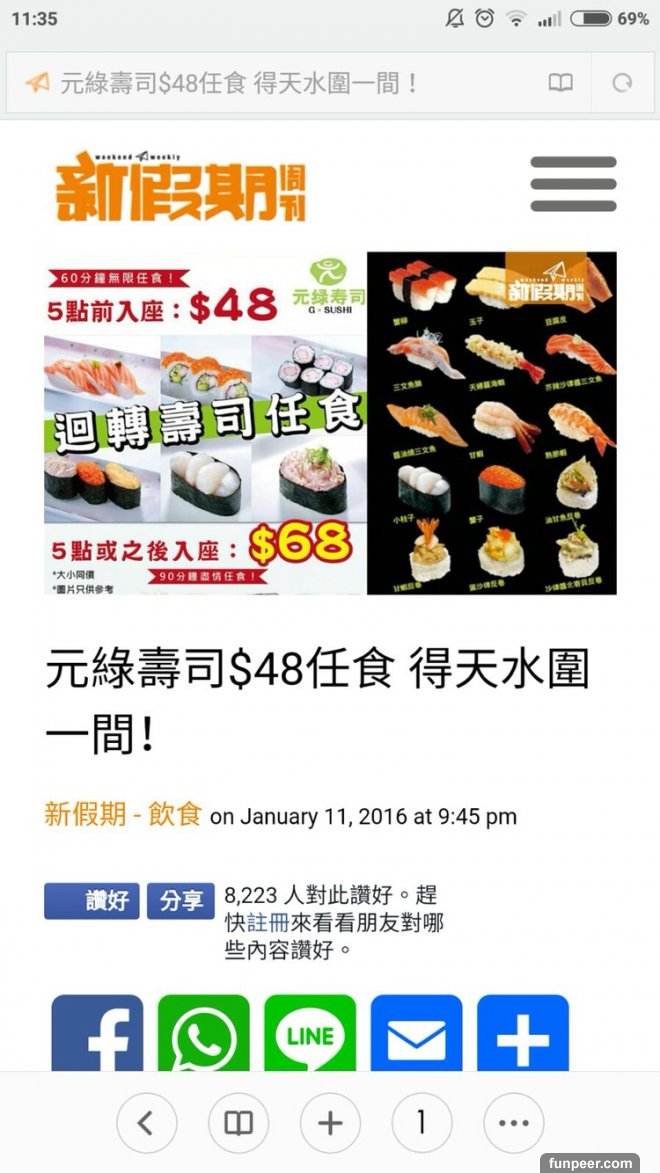
Task: Reload the current page
Action: pyautogui.click(x=622, y=83)
